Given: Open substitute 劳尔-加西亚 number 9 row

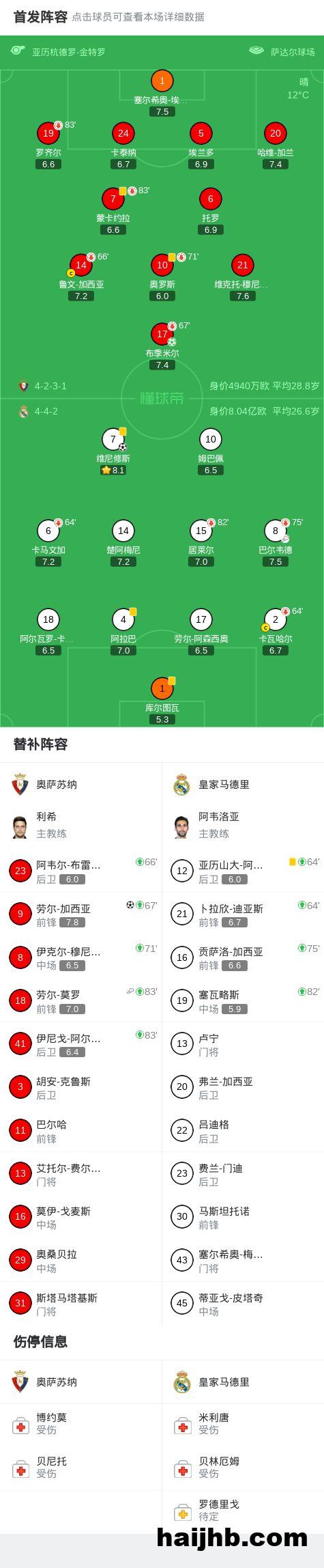Looking at the screenshot, I should [x=81, y=914].
